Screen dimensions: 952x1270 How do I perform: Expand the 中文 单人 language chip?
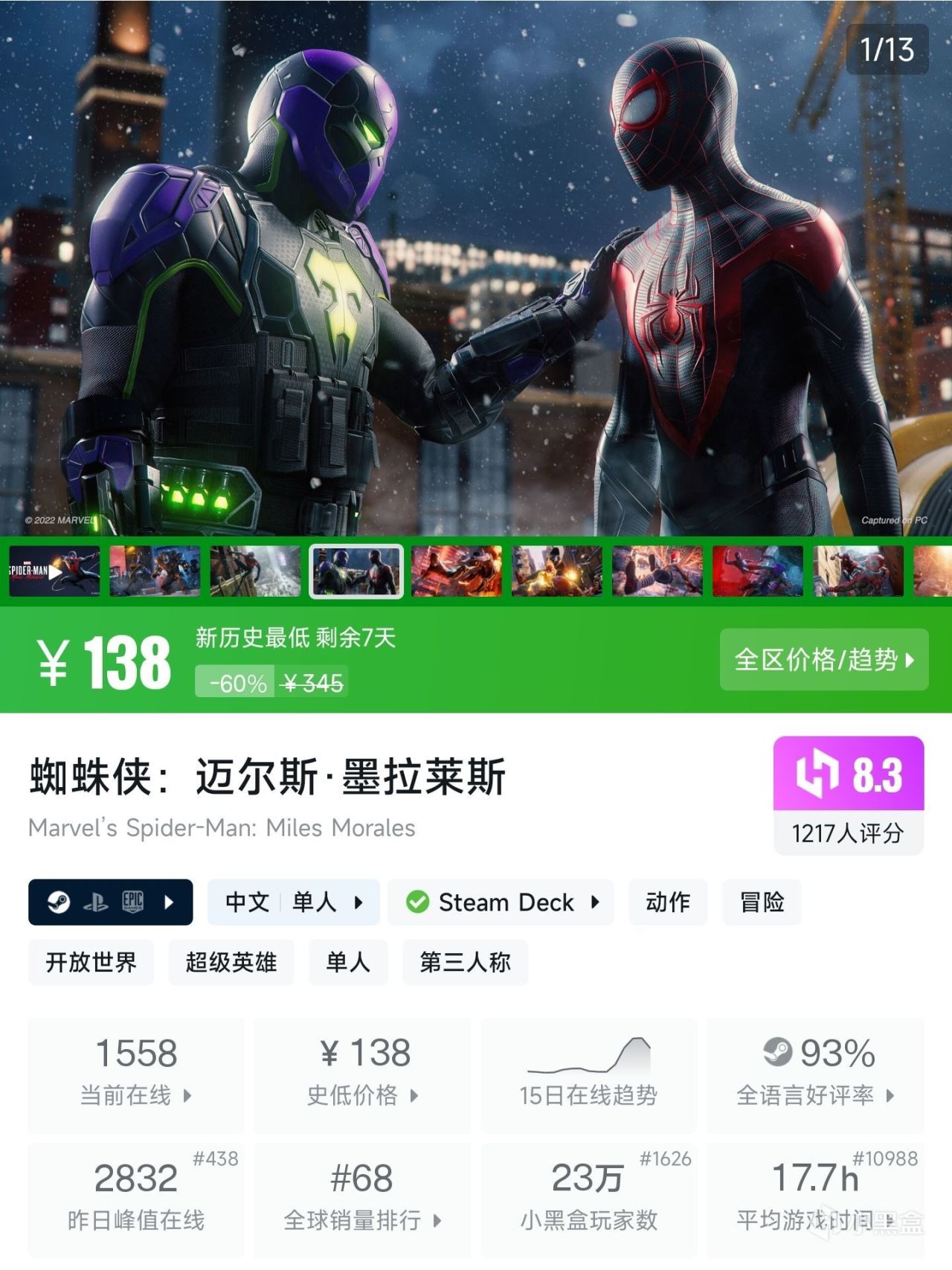(x=293, y=902)
